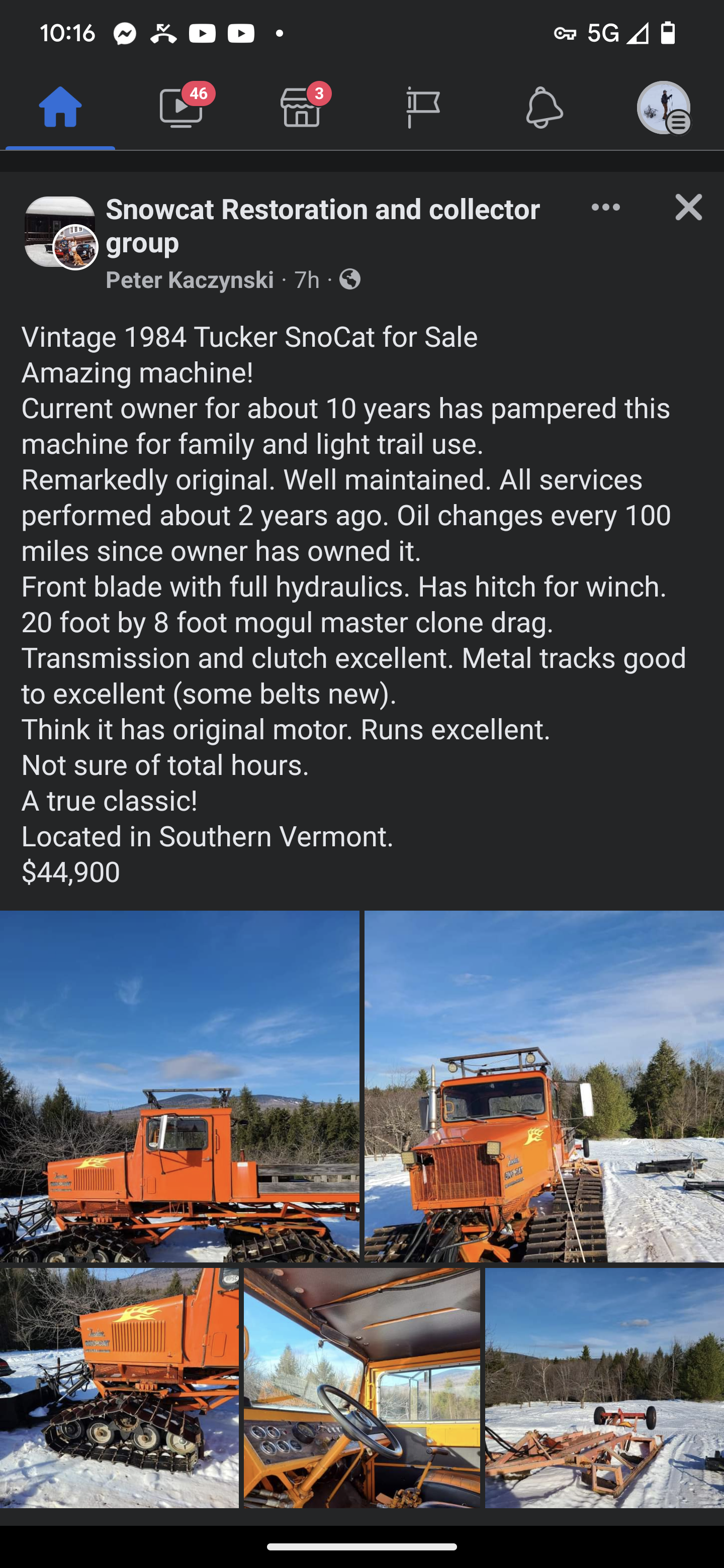Hide this post with the X
This screenshot has width=724, height=1568.
pyautogui.click(x=688, y=208)
